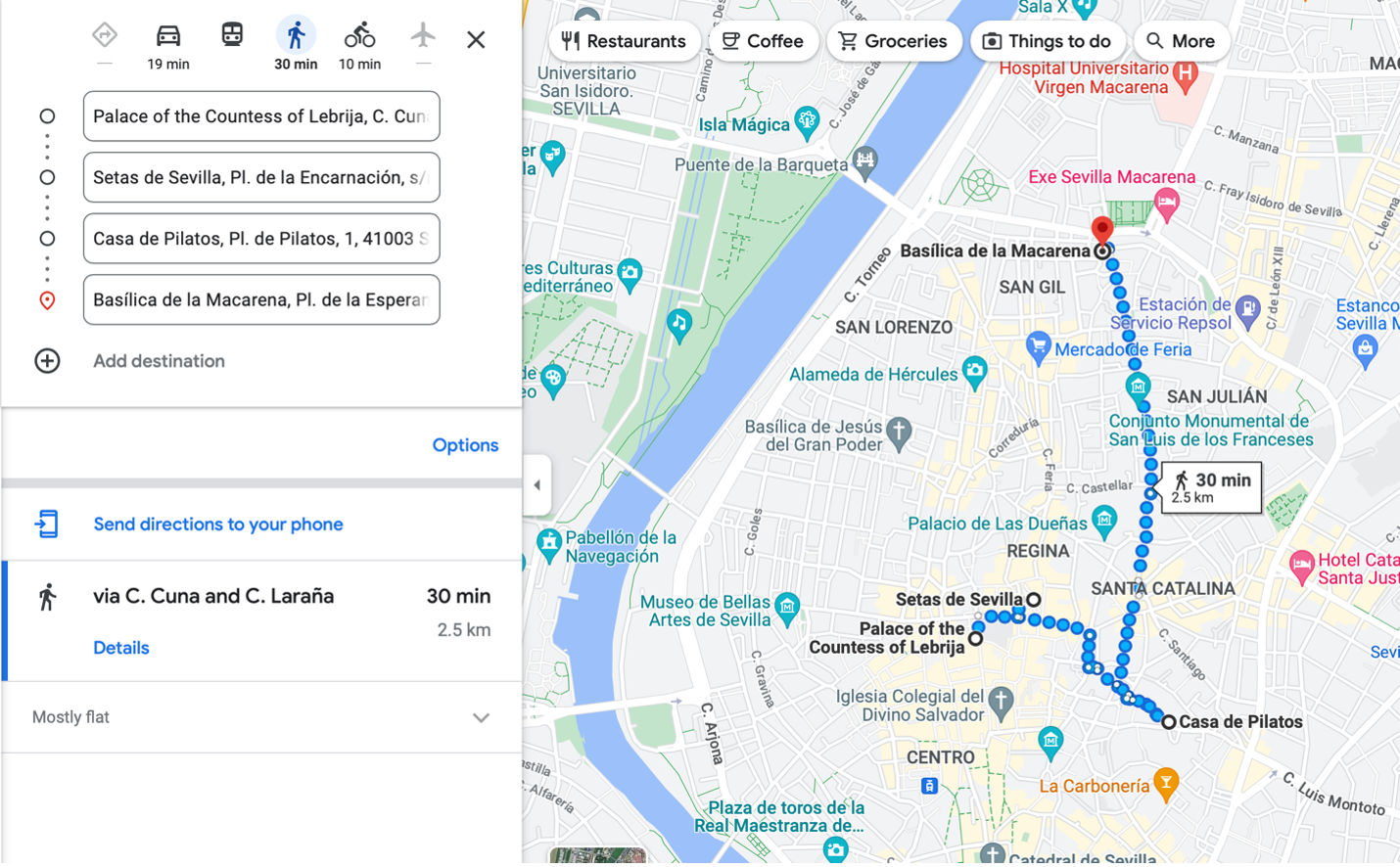
Task: Filter the map by Restaurants
Action: [x=624, y=41]
